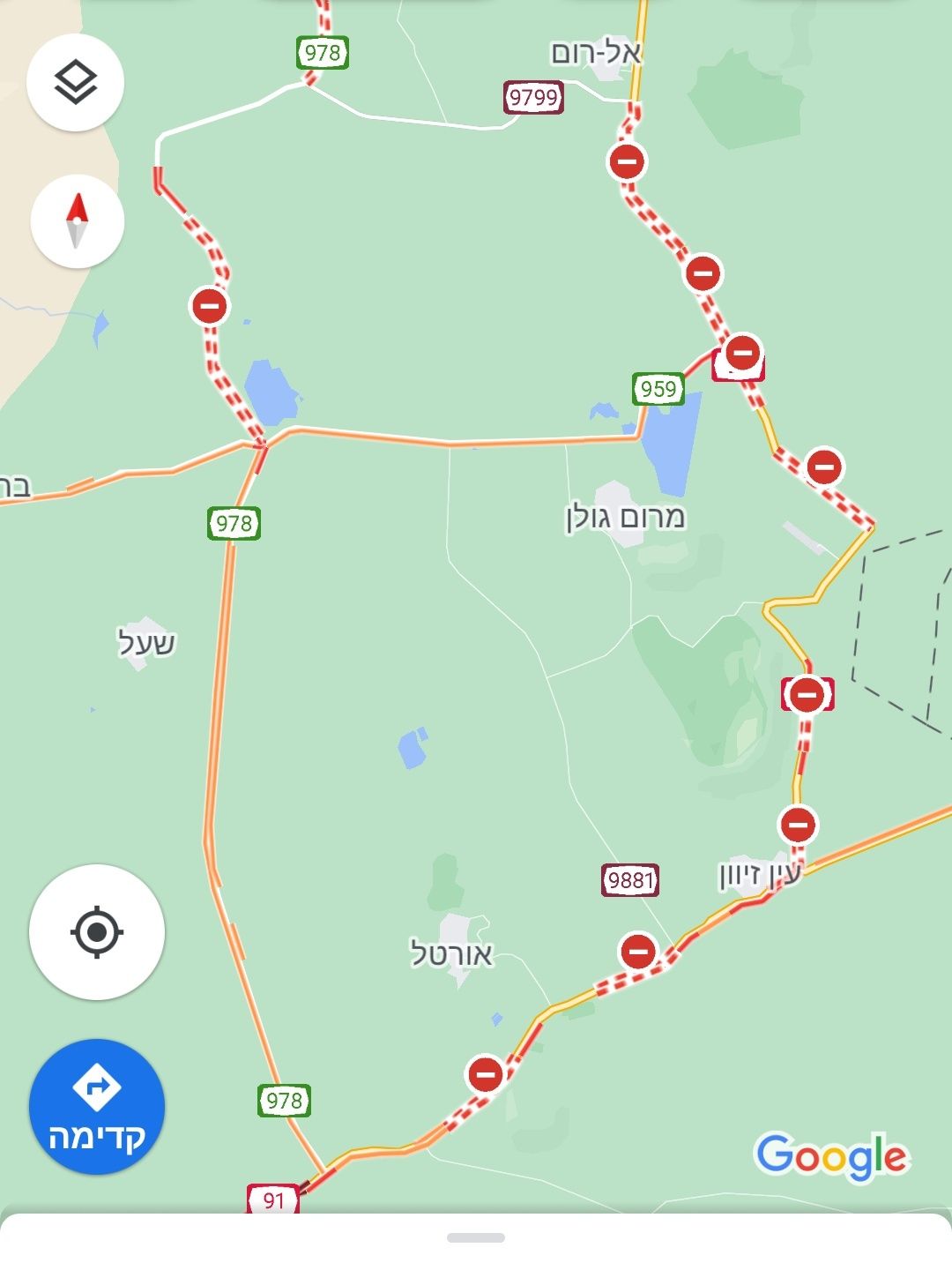This screenshot has width=952, height=1270.
Task: Start directions with the קדימה button
Action: tap(97, 1107)
